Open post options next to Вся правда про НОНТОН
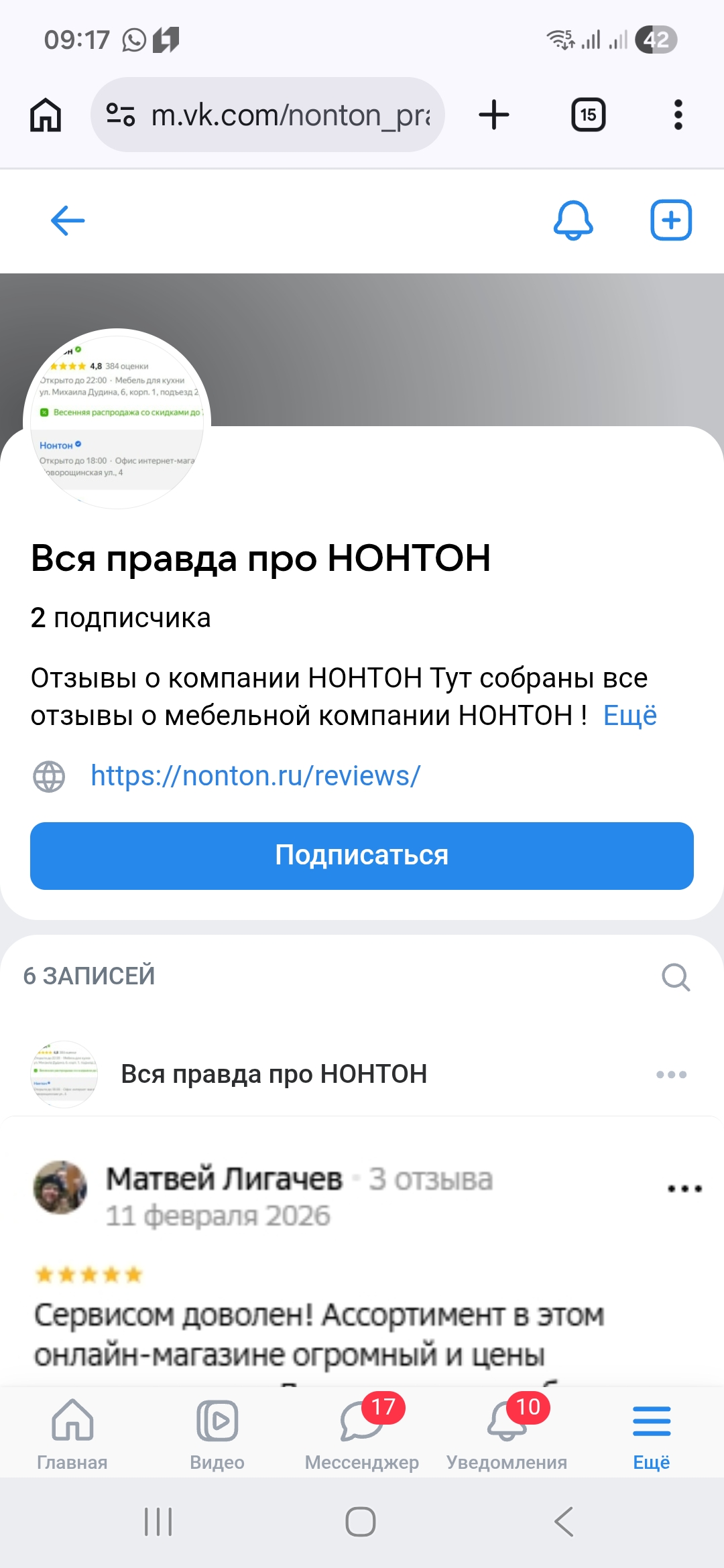Screen dimensions: 724x1568 (x=671, y=1074)
